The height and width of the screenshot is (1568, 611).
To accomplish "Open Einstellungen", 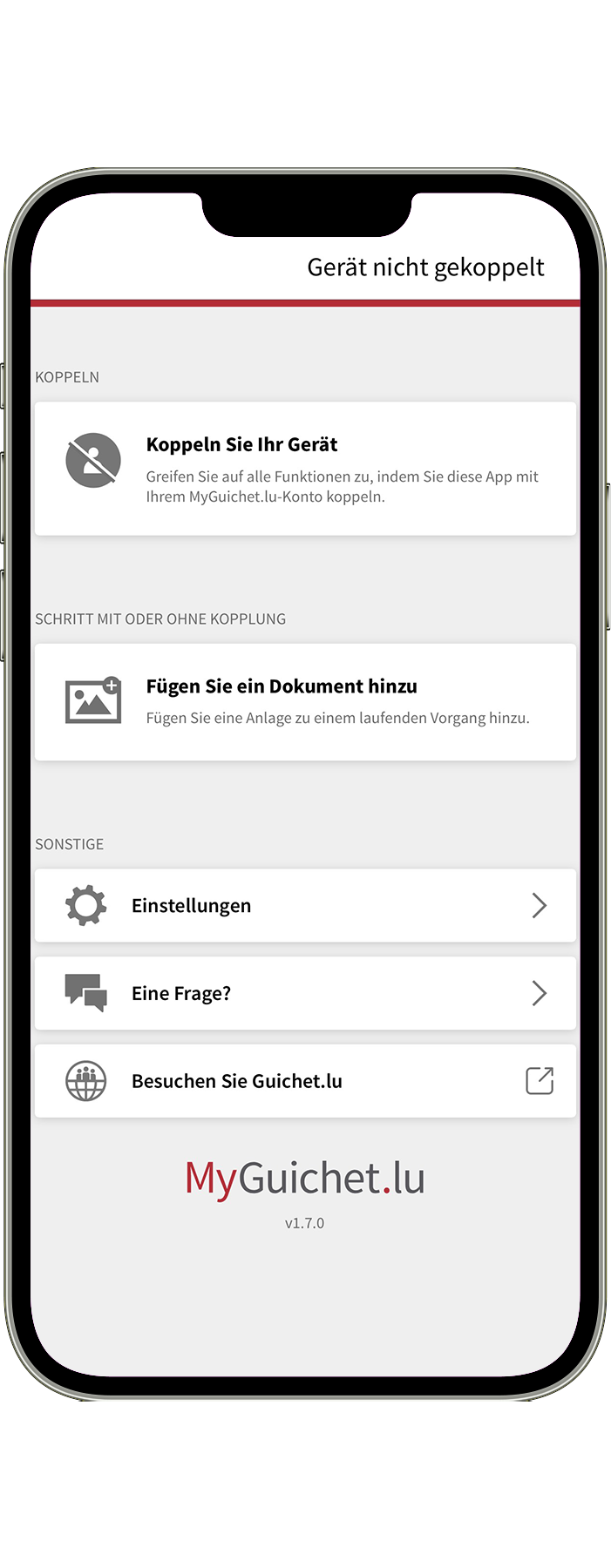I will coord(305,906).
